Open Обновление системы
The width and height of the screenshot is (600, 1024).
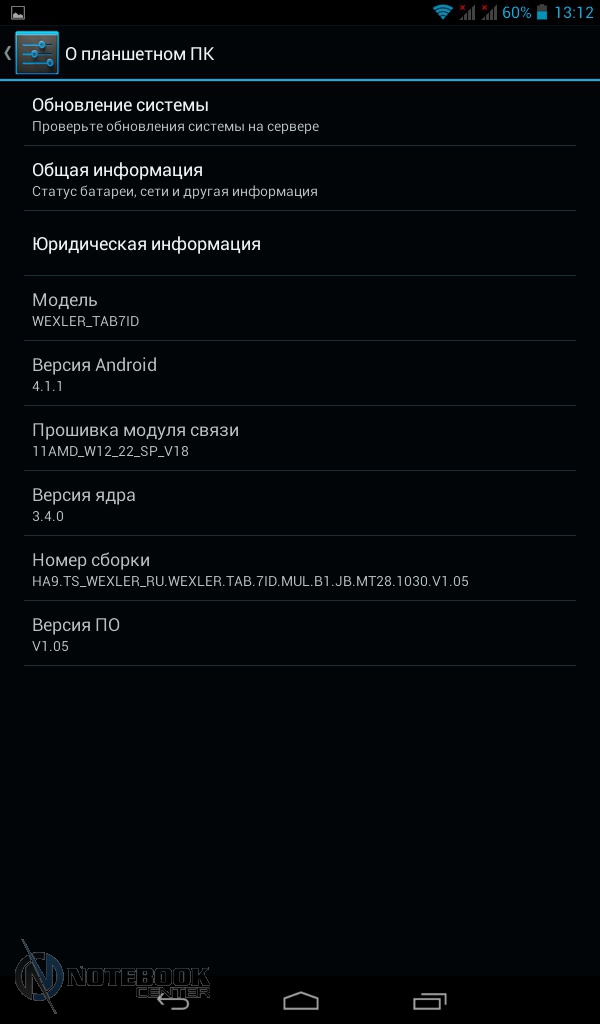(x=300, y=114)
